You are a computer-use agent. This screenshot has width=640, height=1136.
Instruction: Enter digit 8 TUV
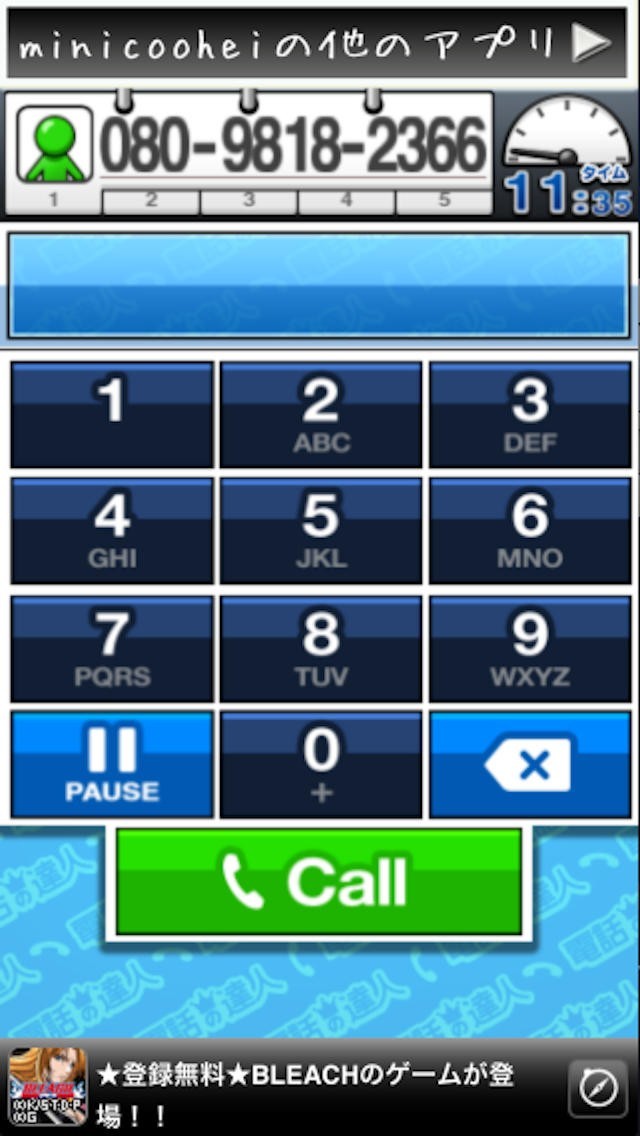(320, 648)
